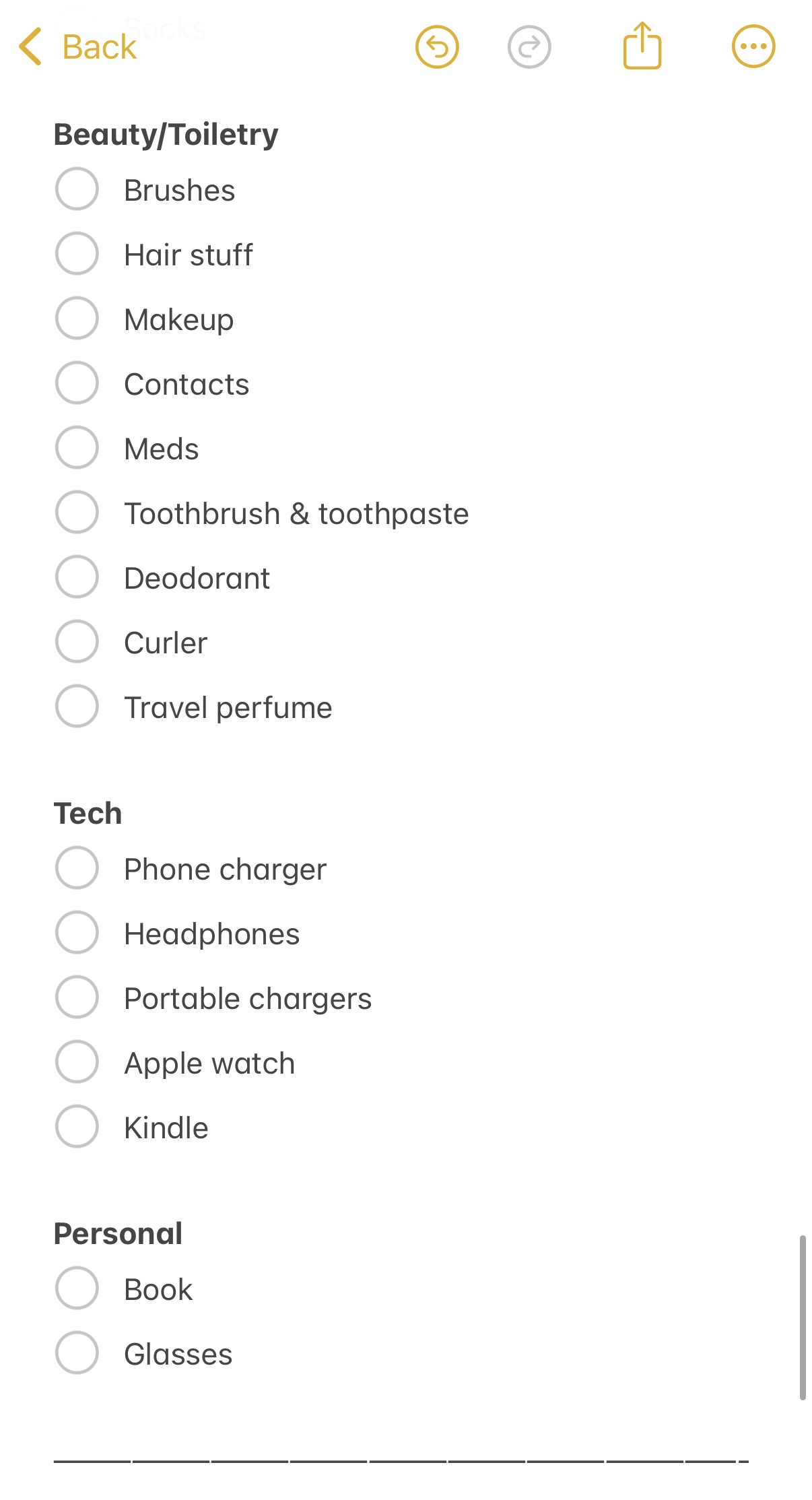Screen dimensions: 812x1500
Task: Tick the Makeup checkbox
Action: click(77, 319)
